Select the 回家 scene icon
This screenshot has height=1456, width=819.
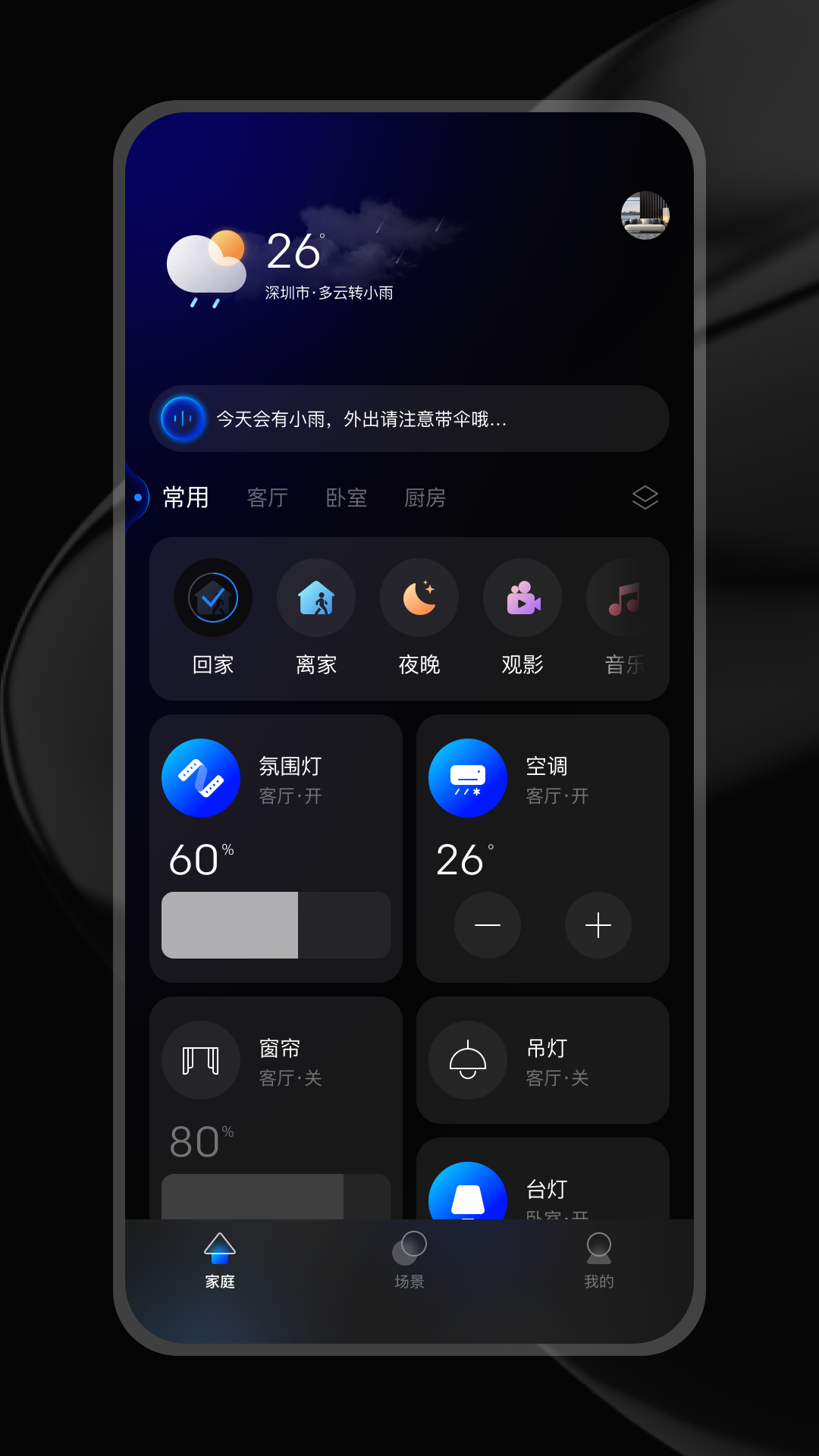[213, 598]
